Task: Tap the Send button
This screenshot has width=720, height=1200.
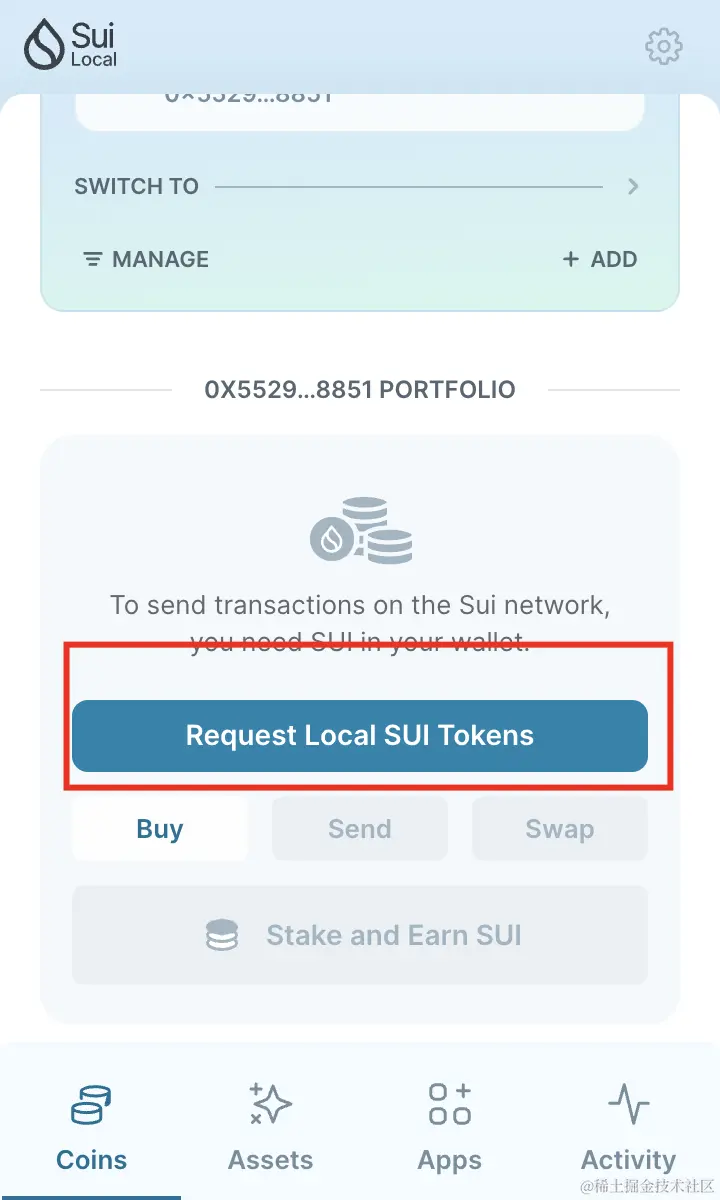Action: (360, 829)
